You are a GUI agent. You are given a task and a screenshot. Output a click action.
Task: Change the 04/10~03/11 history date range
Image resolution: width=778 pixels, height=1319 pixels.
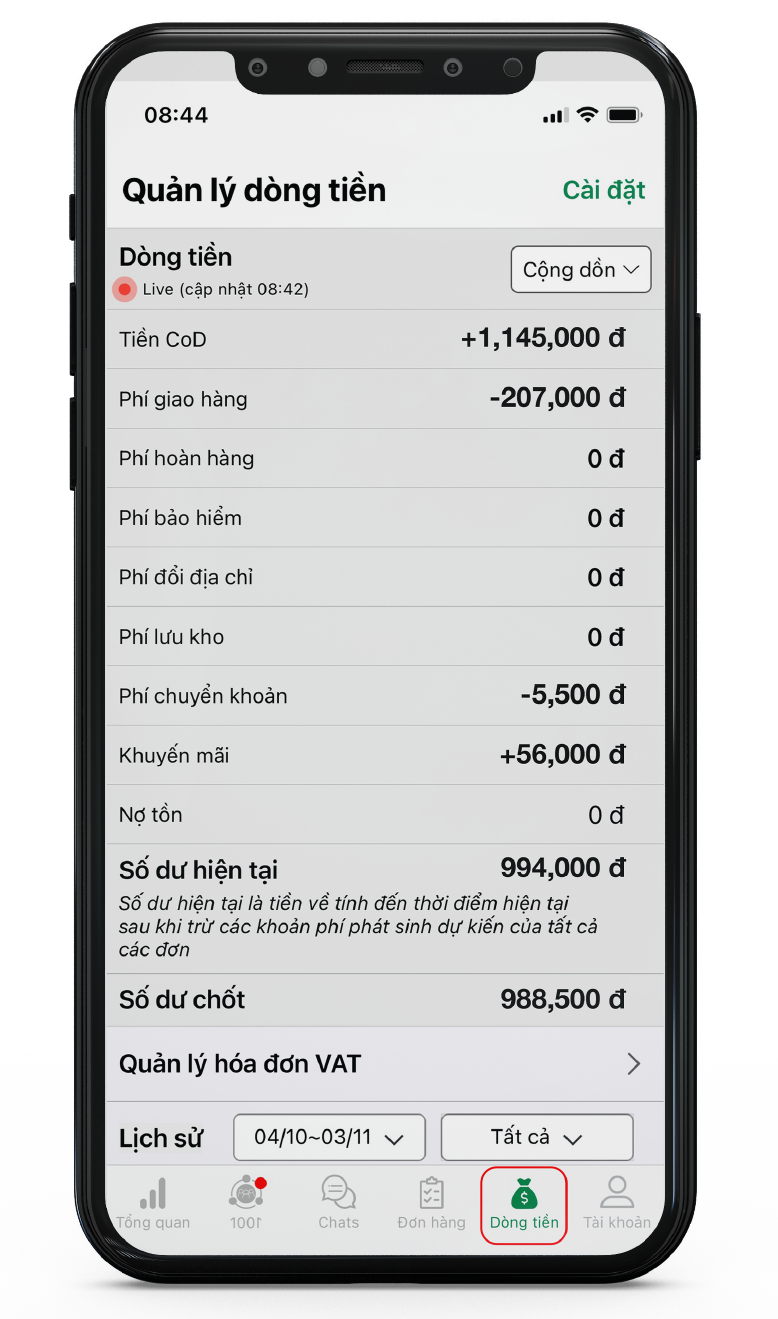pyautogui.click(x=329, y=1137)
